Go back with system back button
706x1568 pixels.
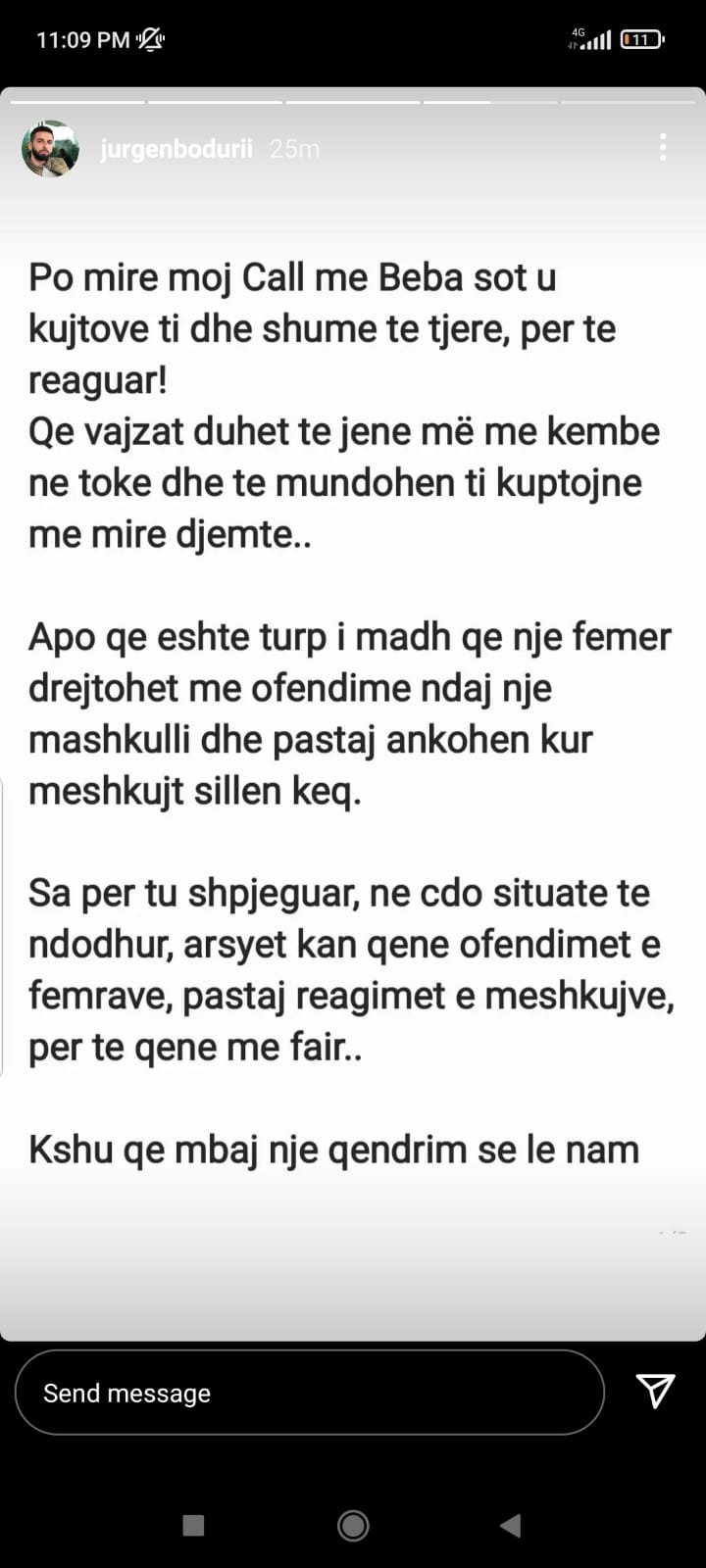click(510, 1525)
